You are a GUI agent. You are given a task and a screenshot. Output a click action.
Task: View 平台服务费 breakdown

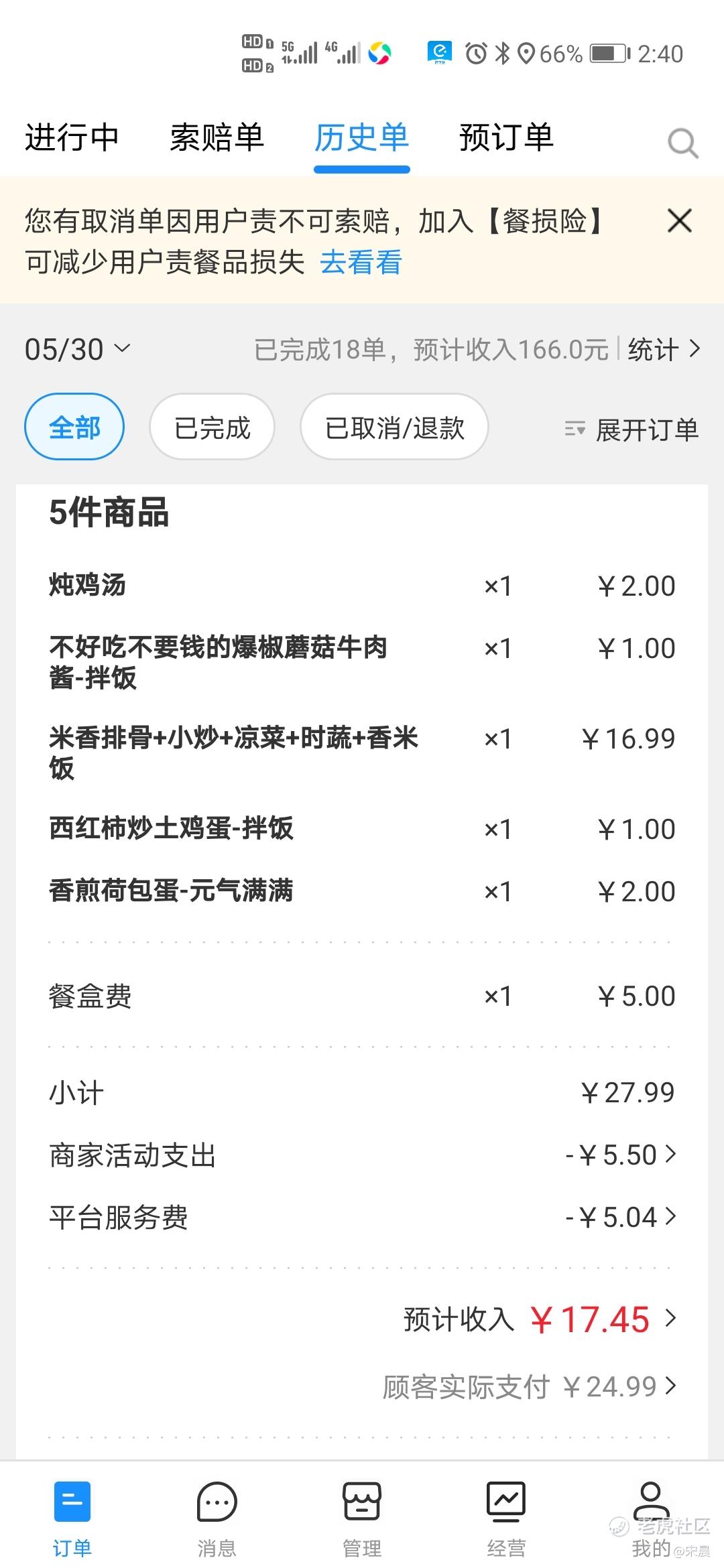click(x=362, y=1217)
